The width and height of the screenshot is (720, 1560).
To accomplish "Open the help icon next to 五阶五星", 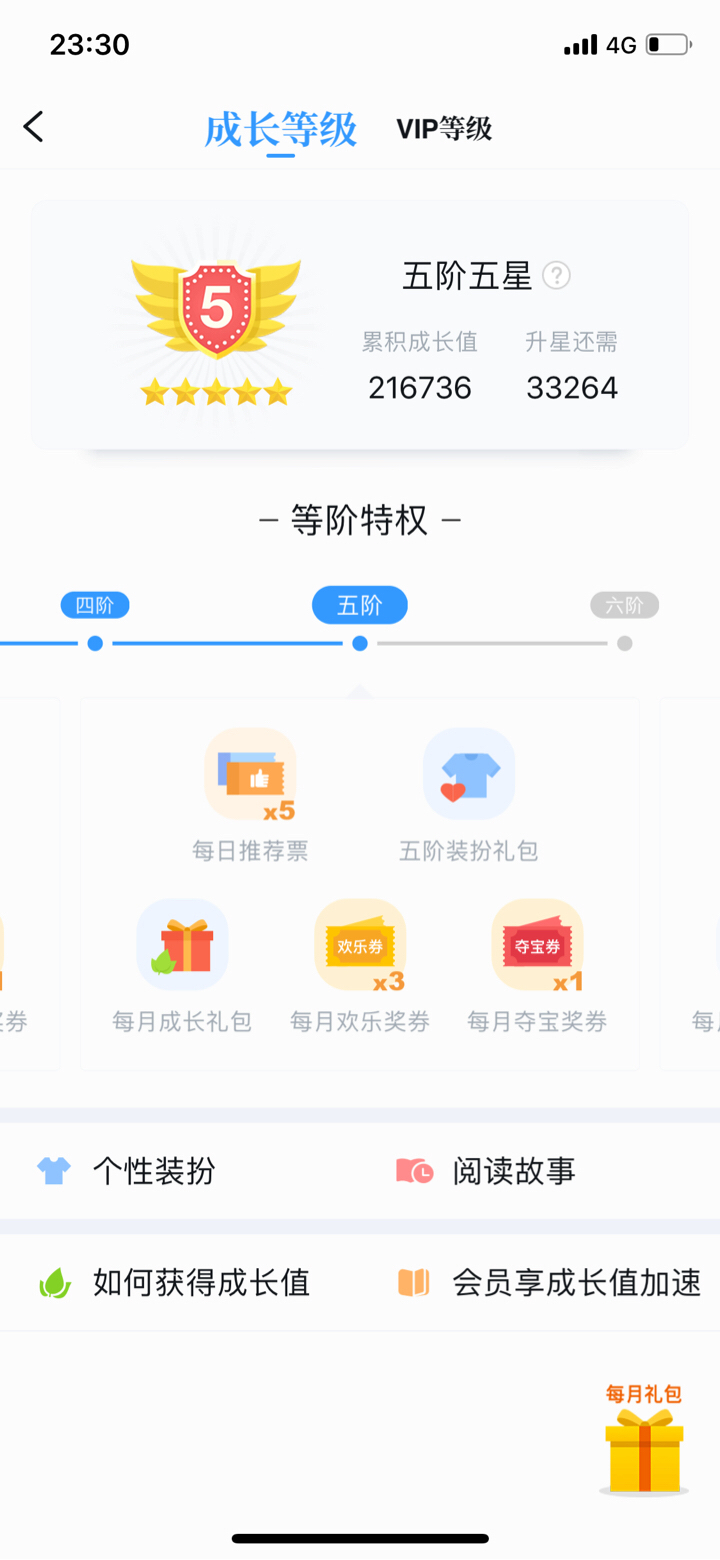I will coord(556,275).
